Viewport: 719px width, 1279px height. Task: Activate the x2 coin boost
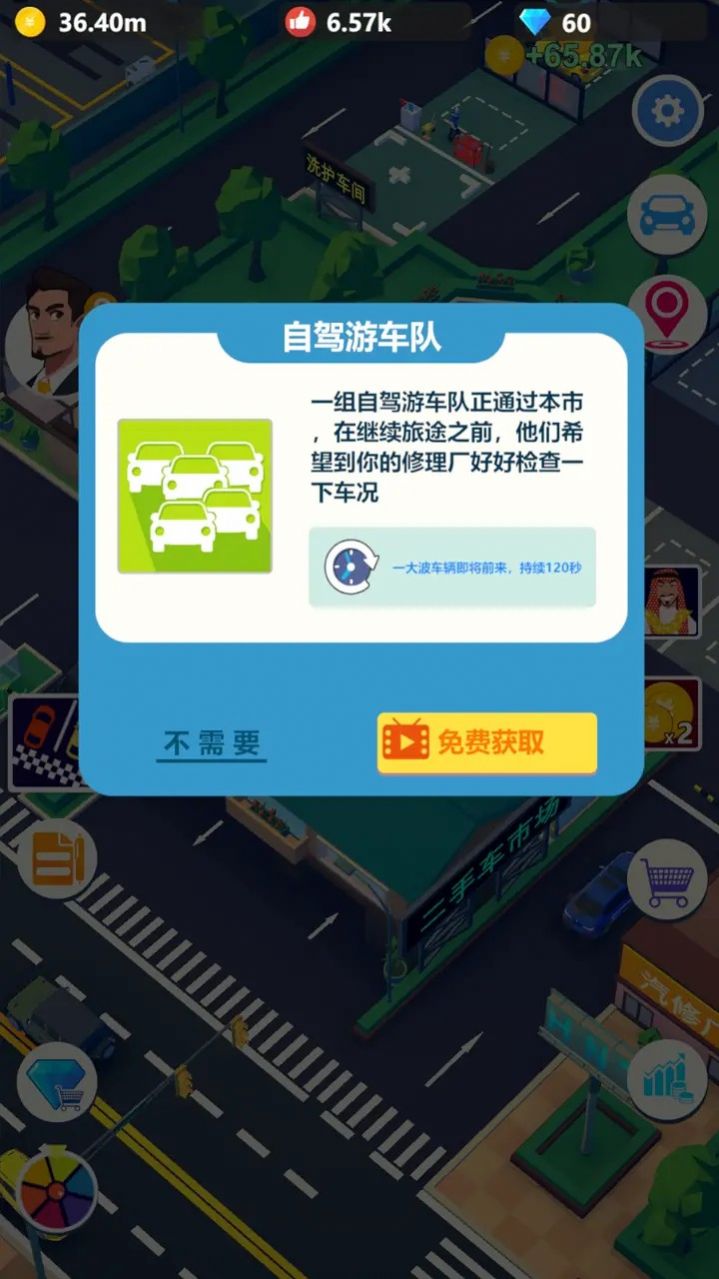tap(672, 715)
